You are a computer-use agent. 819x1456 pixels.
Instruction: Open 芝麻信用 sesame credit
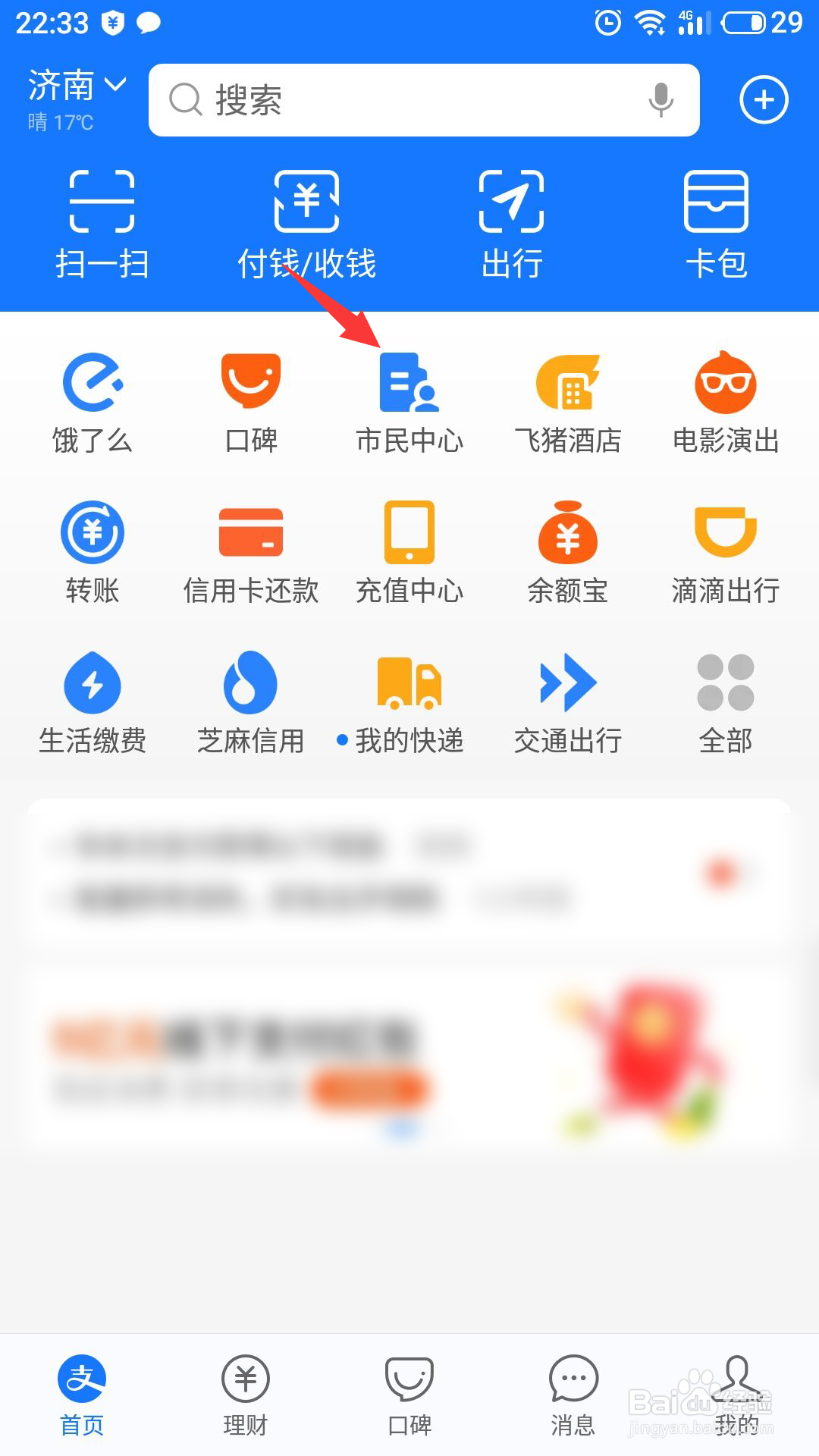pyautogui.click(x=251, y=701)
